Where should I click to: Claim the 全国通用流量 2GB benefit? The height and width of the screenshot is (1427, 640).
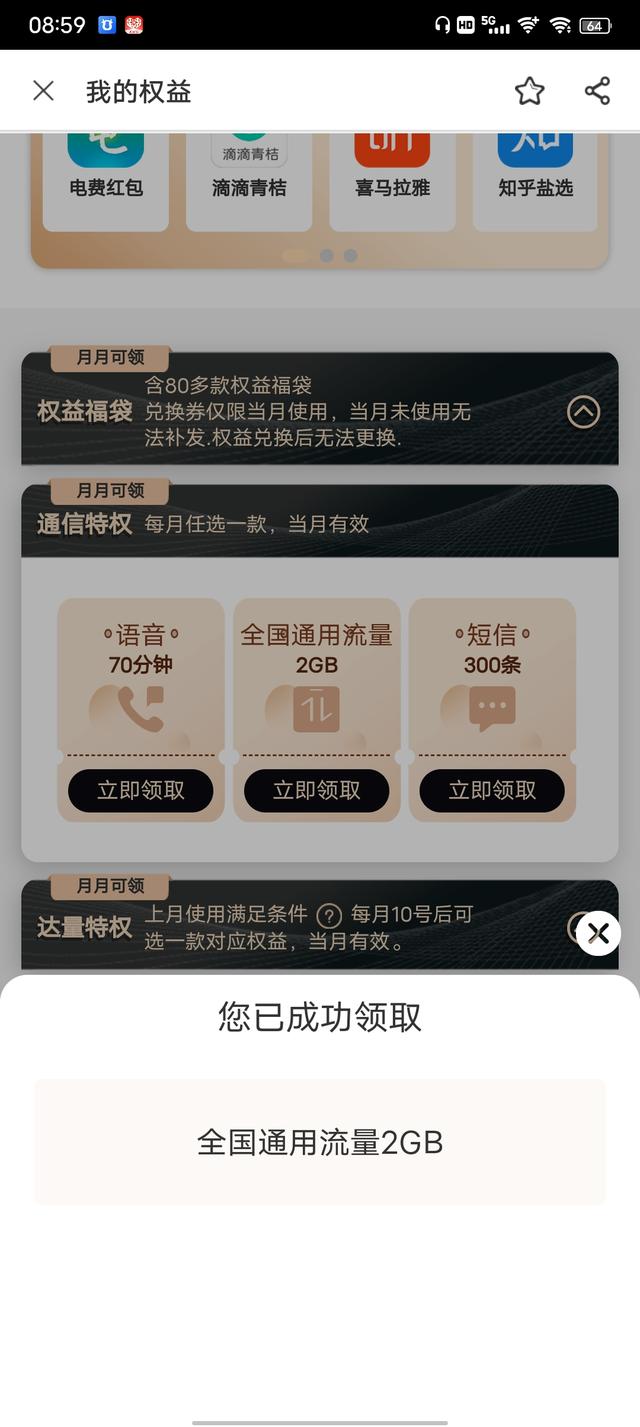[x=317, y=790]
